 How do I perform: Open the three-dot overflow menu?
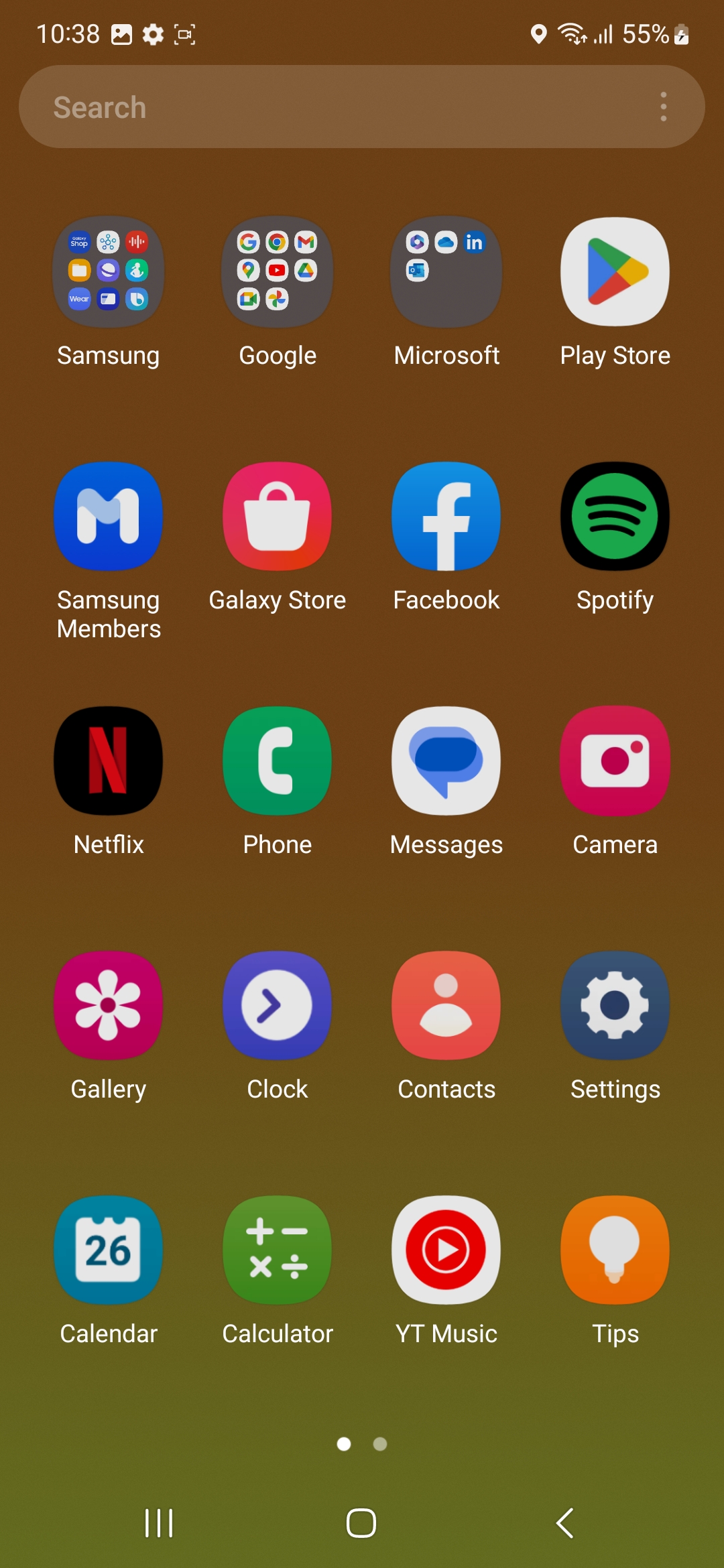pos(663,107)
